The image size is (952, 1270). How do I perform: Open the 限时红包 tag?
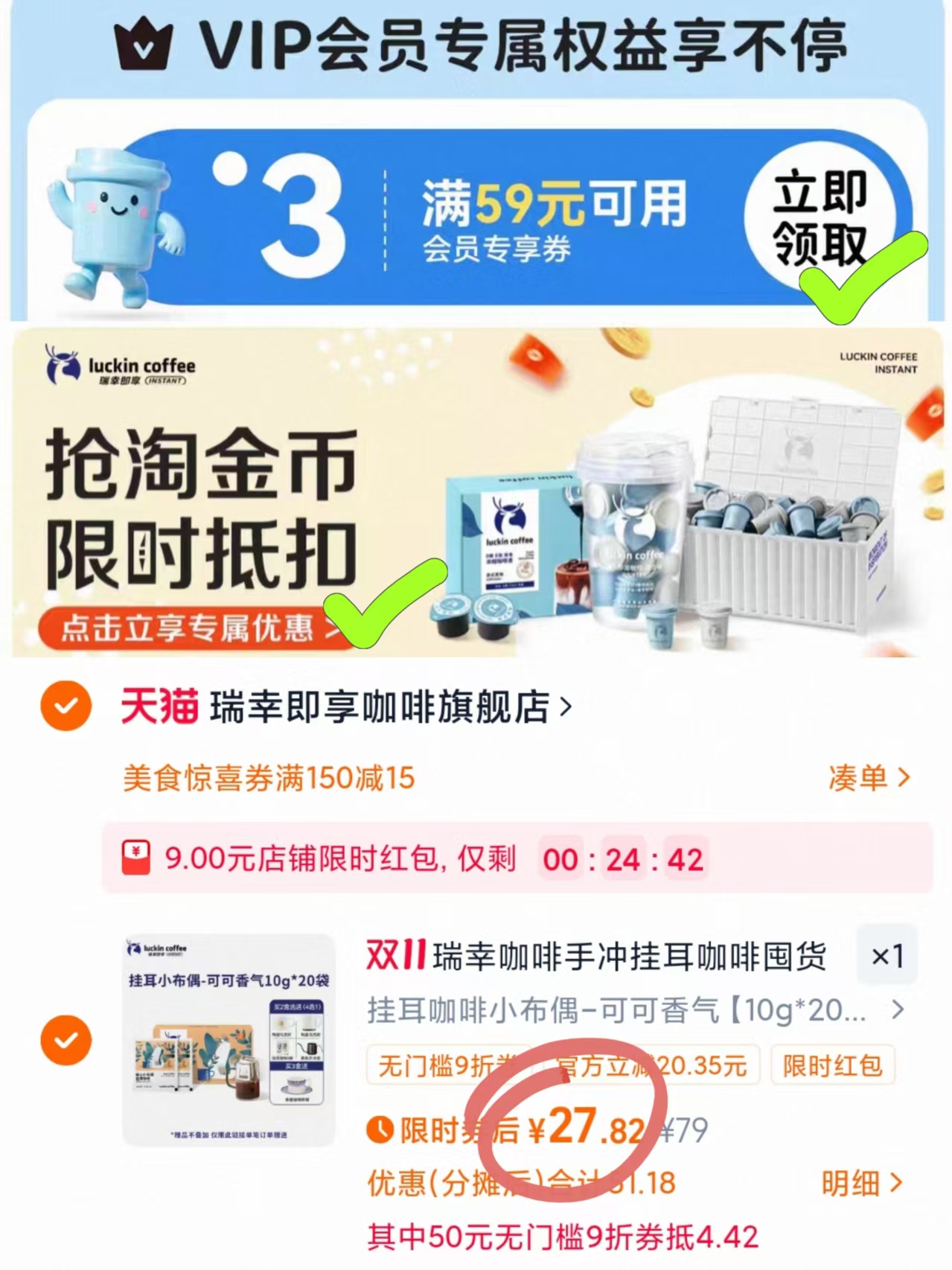coord(831,1066)
